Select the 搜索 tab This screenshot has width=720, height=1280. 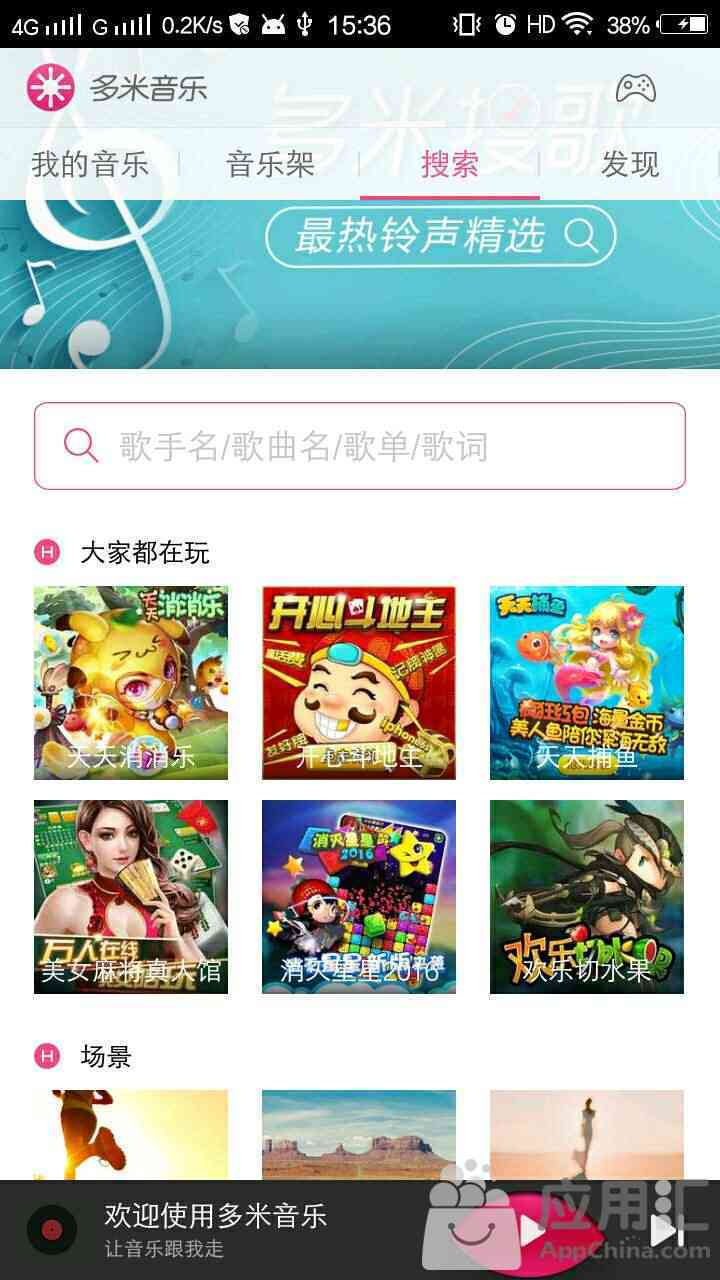click(450, 164)
